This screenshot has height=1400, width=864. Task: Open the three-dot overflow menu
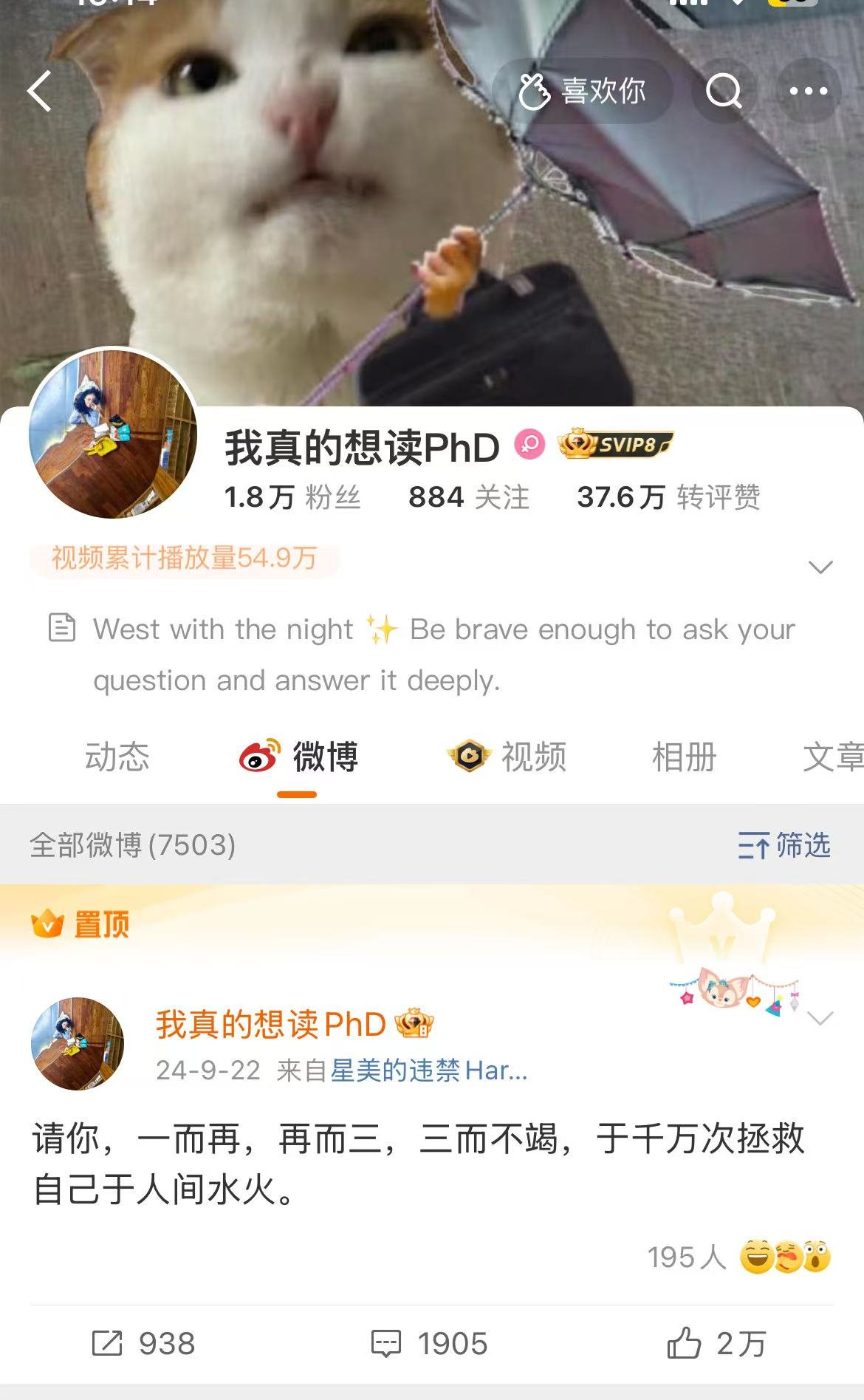click(809, 92)
